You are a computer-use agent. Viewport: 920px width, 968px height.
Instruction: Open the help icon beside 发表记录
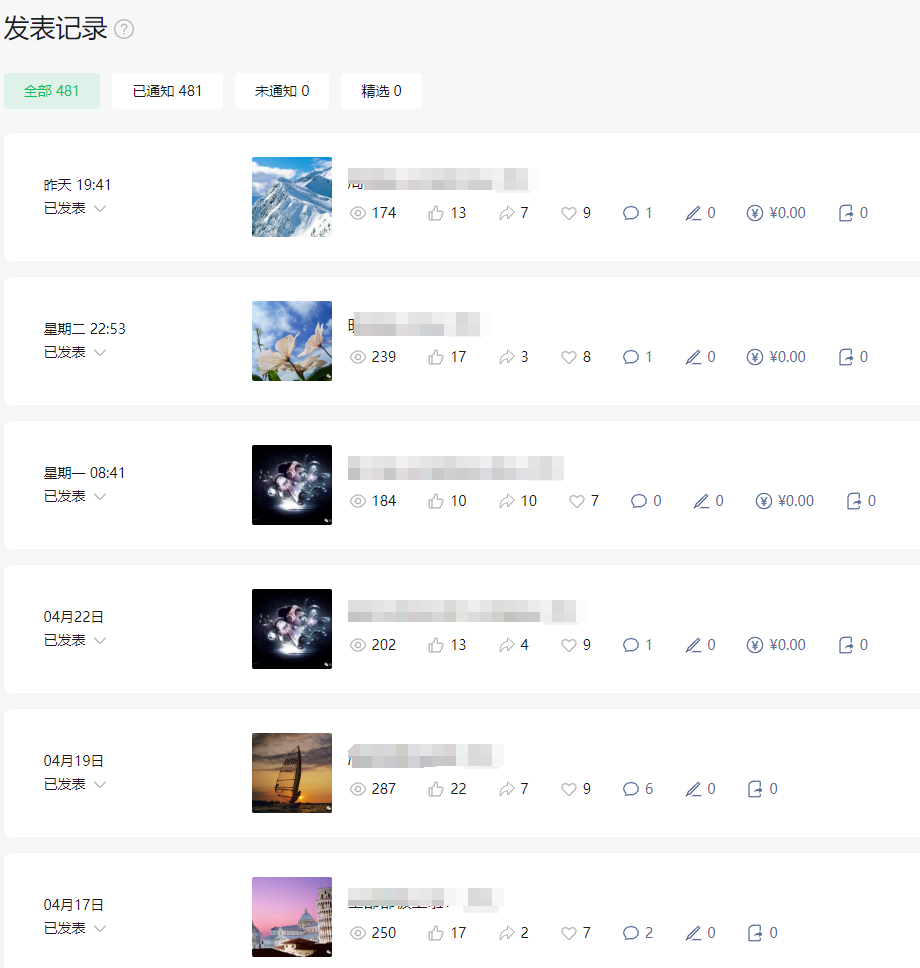pos(124,30)
